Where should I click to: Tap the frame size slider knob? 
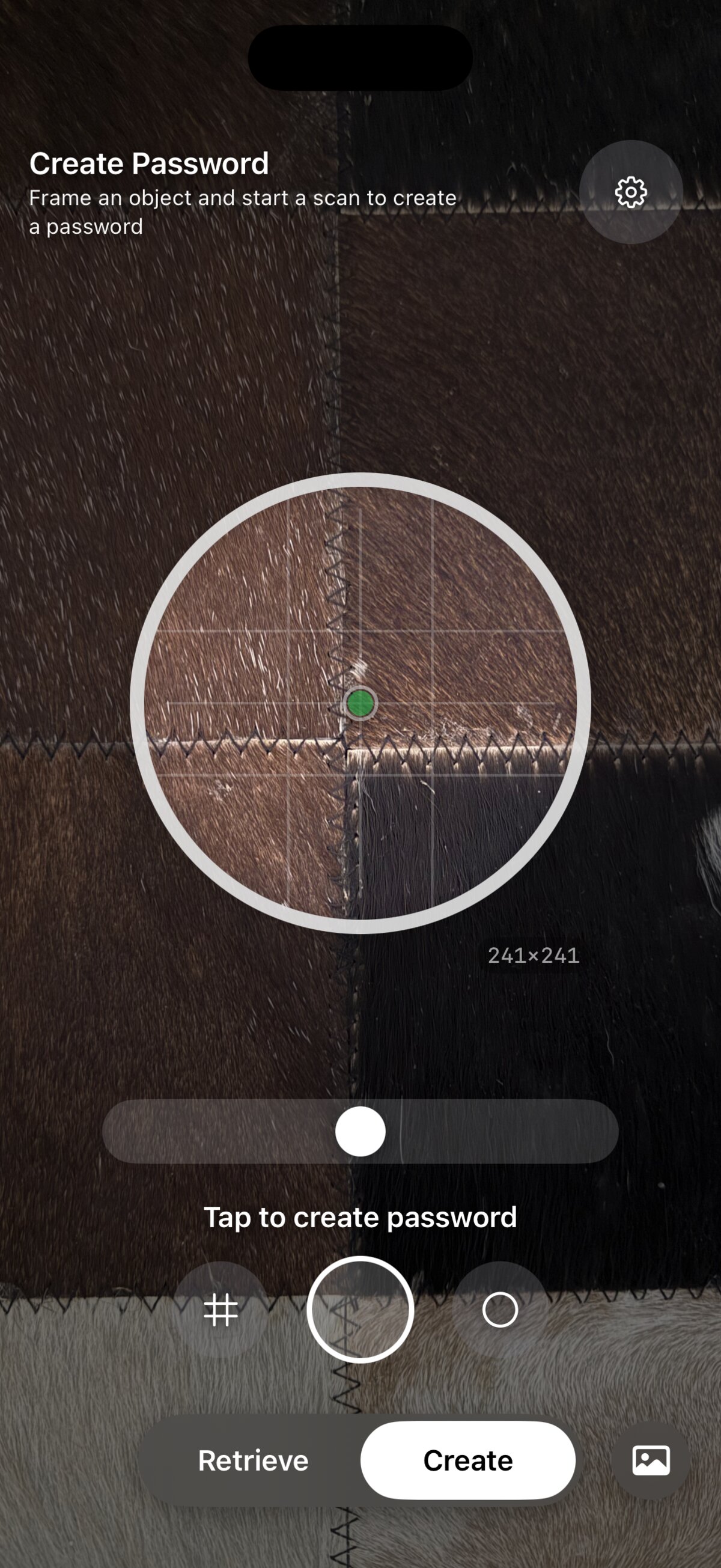(360, 1131)
